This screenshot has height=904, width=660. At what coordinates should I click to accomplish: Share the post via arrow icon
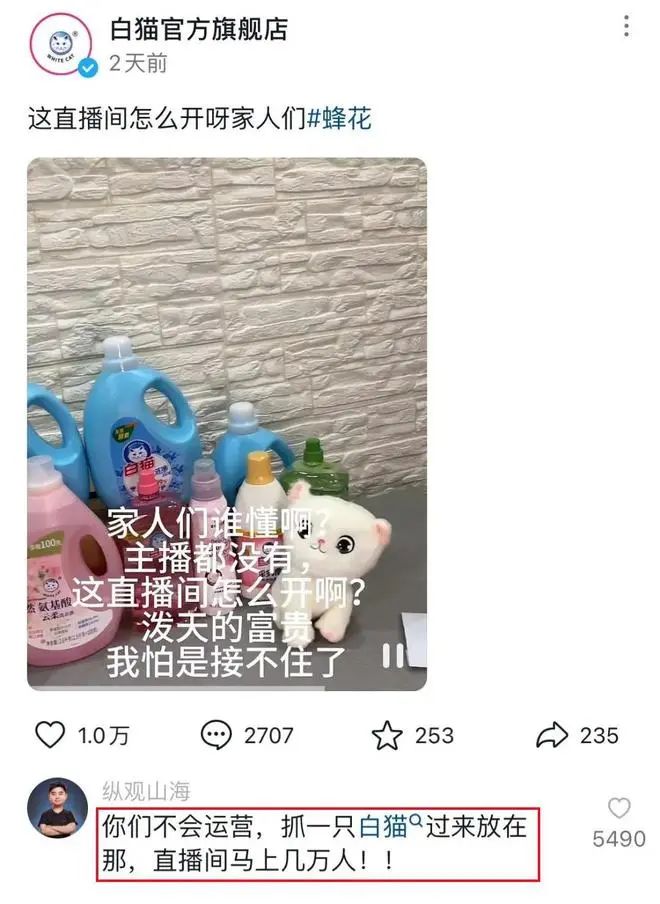(x=552, y=736)
